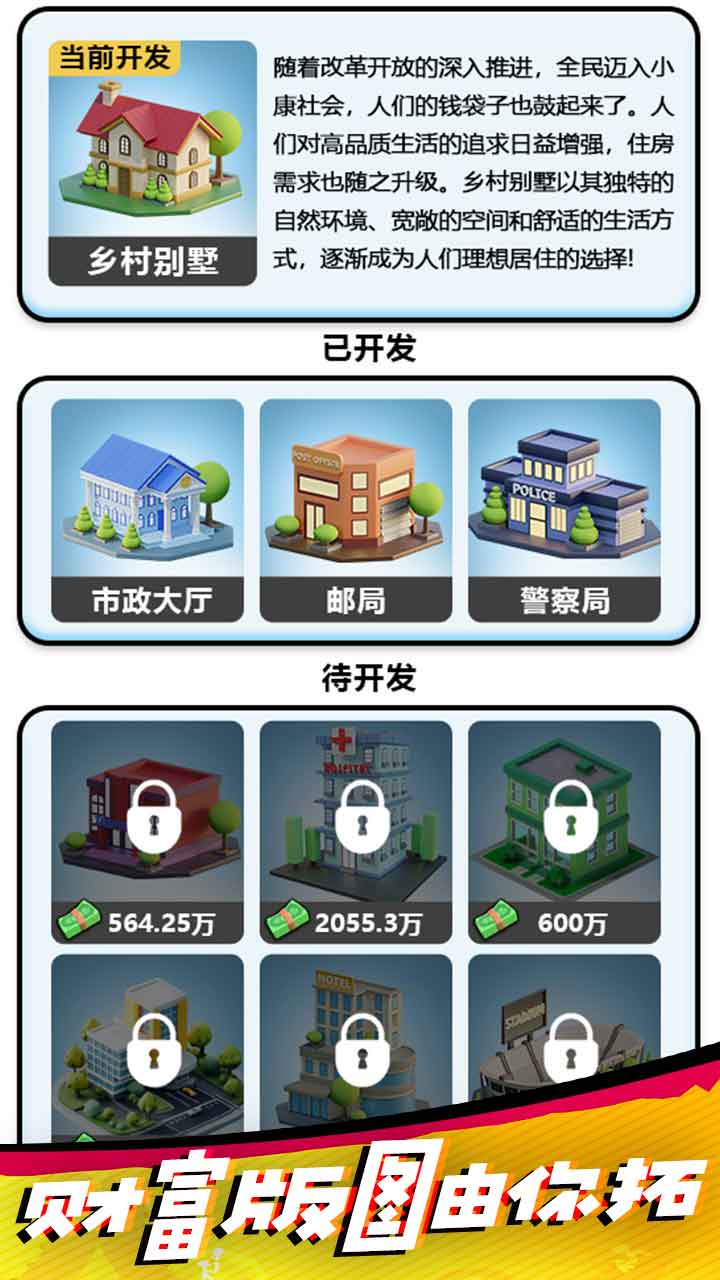
Task: Select the locked hospital building icon
Action: click(x=356, y=810)
